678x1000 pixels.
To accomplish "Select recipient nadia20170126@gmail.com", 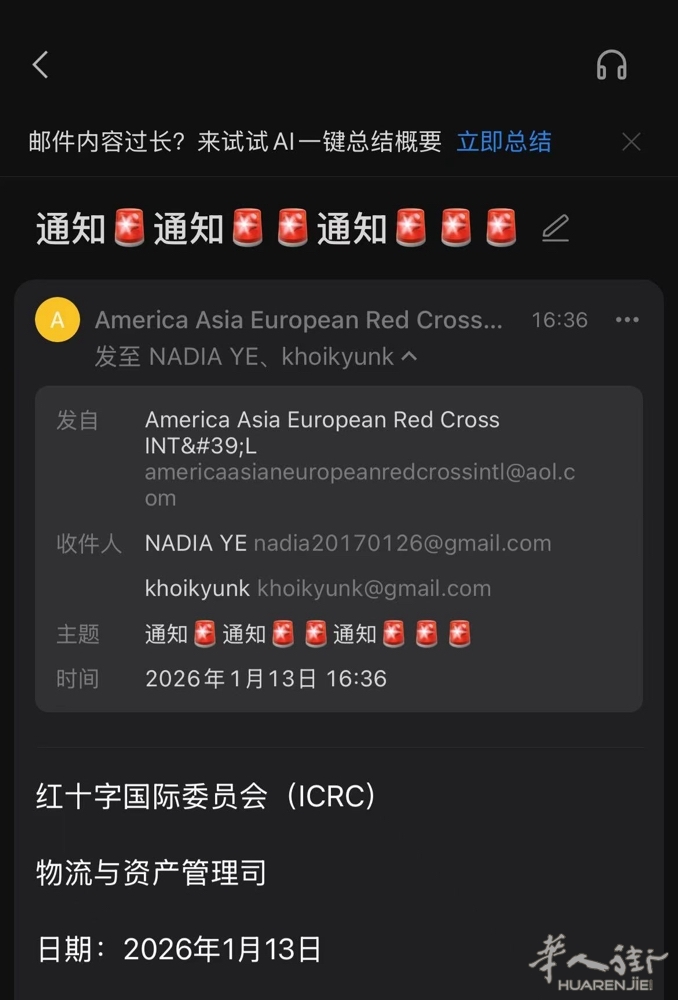I will [x=402, y=543].
